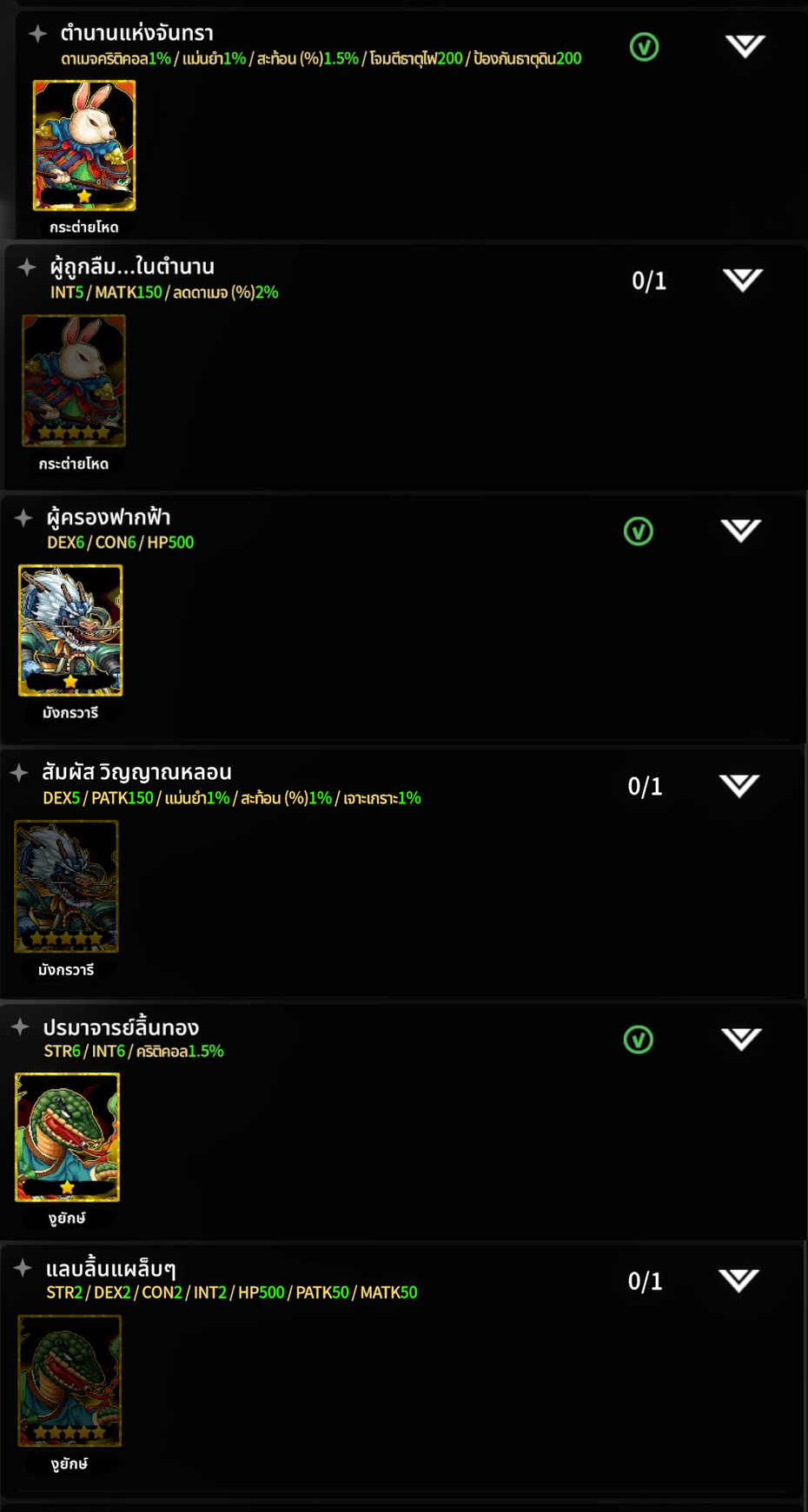The width and height of the screenshot is (808, 1512).
Task: Open the five-star มังกรวารี card
Action: pyautogui.click(x=66, y=886)
